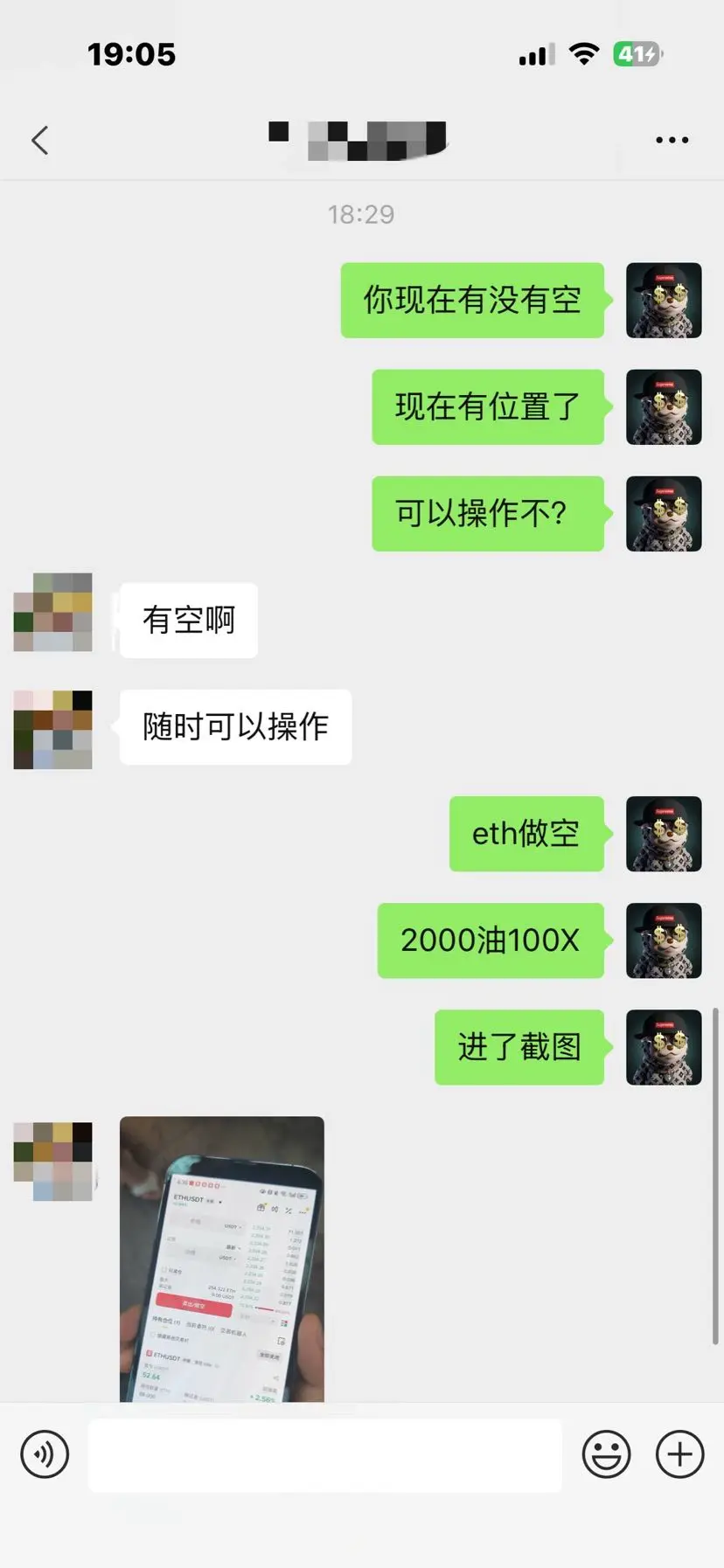Select the 可以操作不? message
The width and height of the screenshot is (724, 1568).
point(487,514)
